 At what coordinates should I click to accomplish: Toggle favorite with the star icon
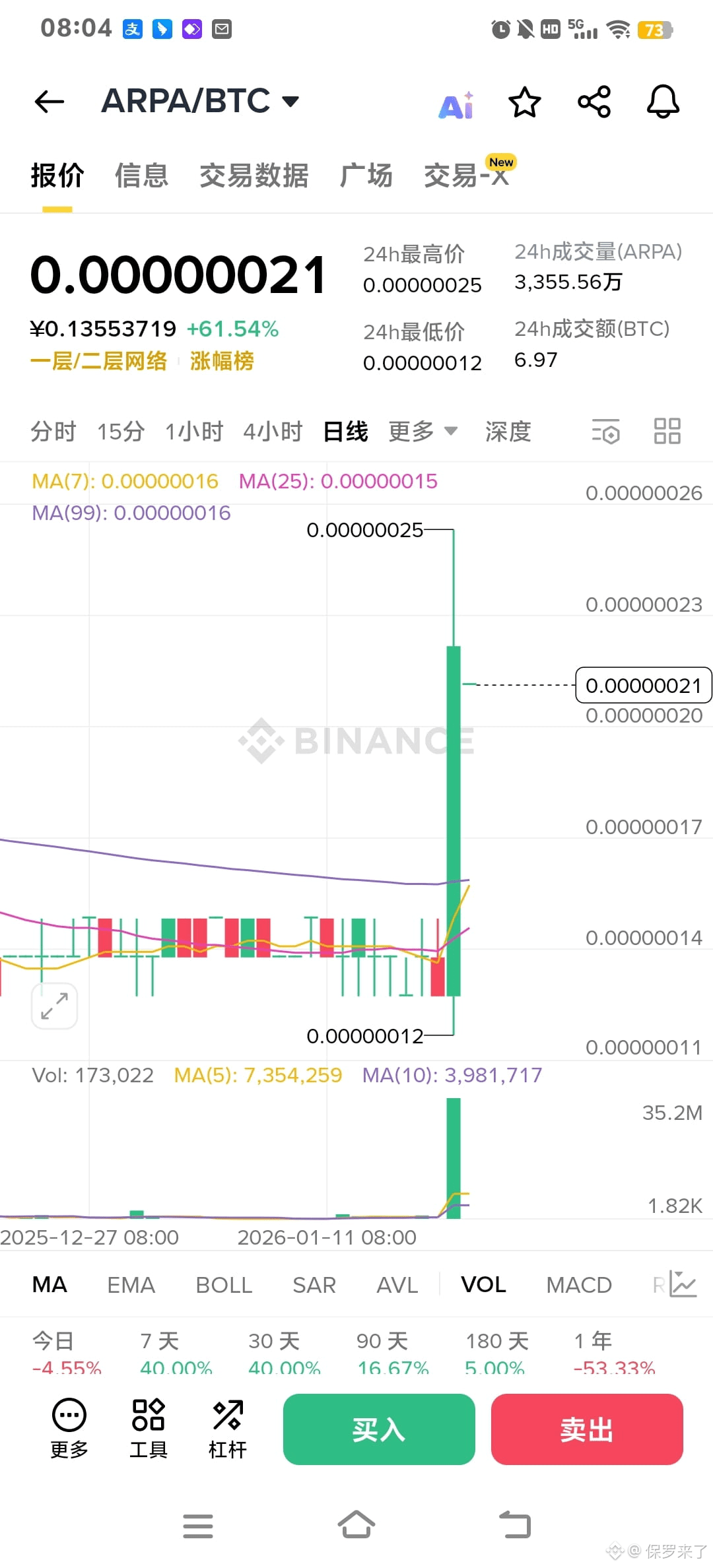coord(524,101)
